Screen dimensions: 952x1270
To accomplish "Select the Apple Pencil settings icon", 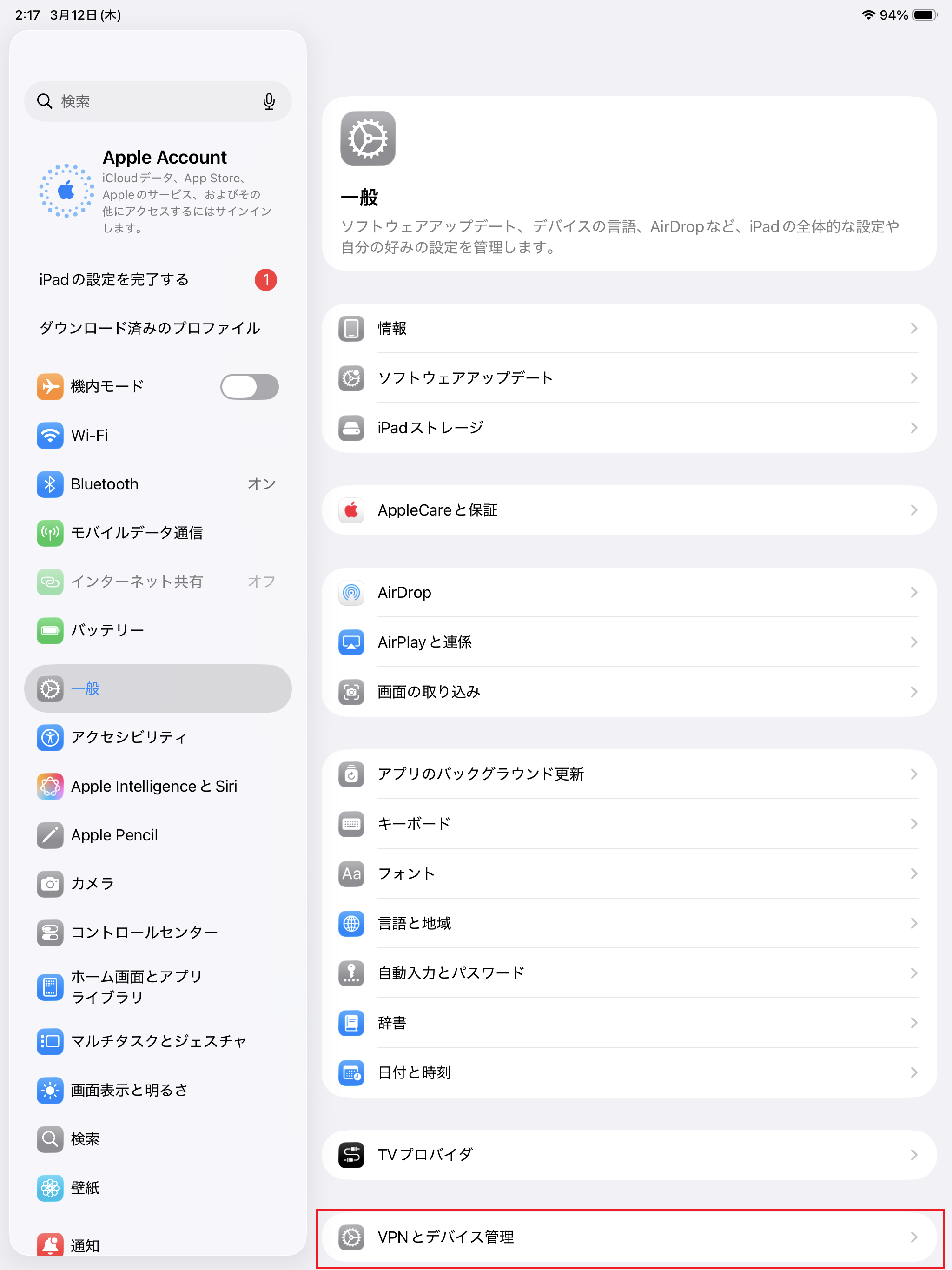I will click(51, 835).
